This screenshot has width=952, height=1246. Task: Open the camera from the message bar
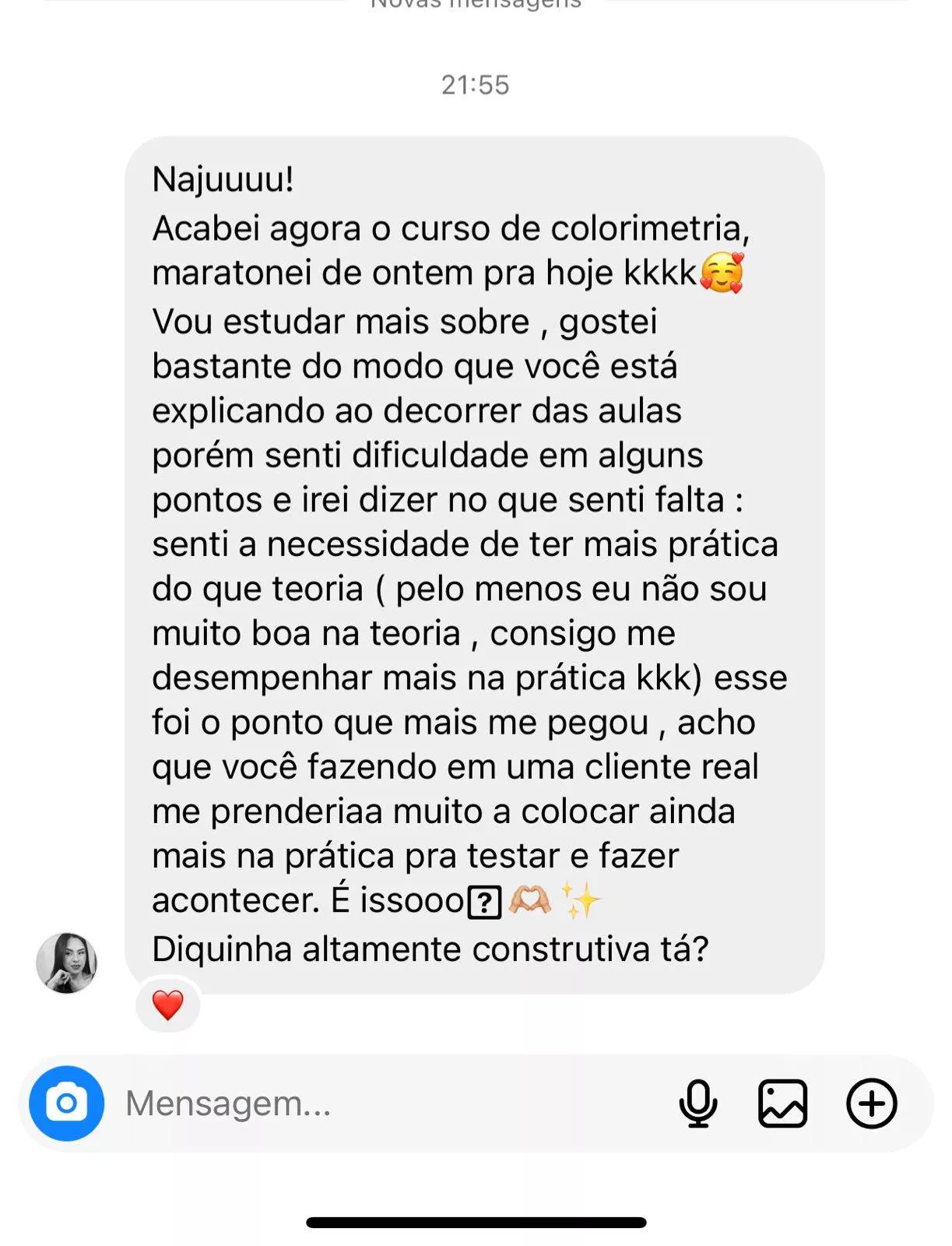click(66, 1103)
